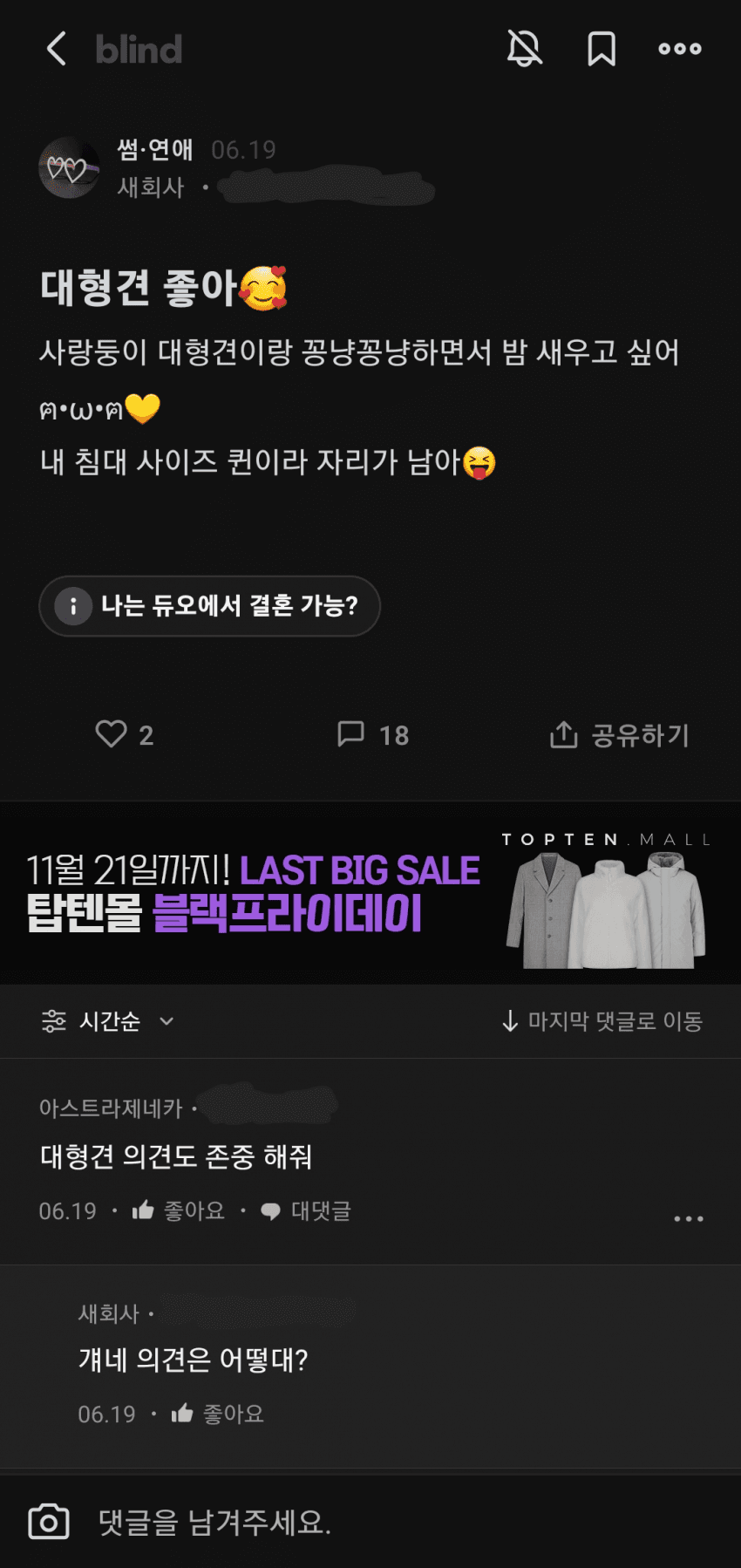Tap the share icon next to 공유하기
The image size is (741, 1568).
tap(566, 734)
